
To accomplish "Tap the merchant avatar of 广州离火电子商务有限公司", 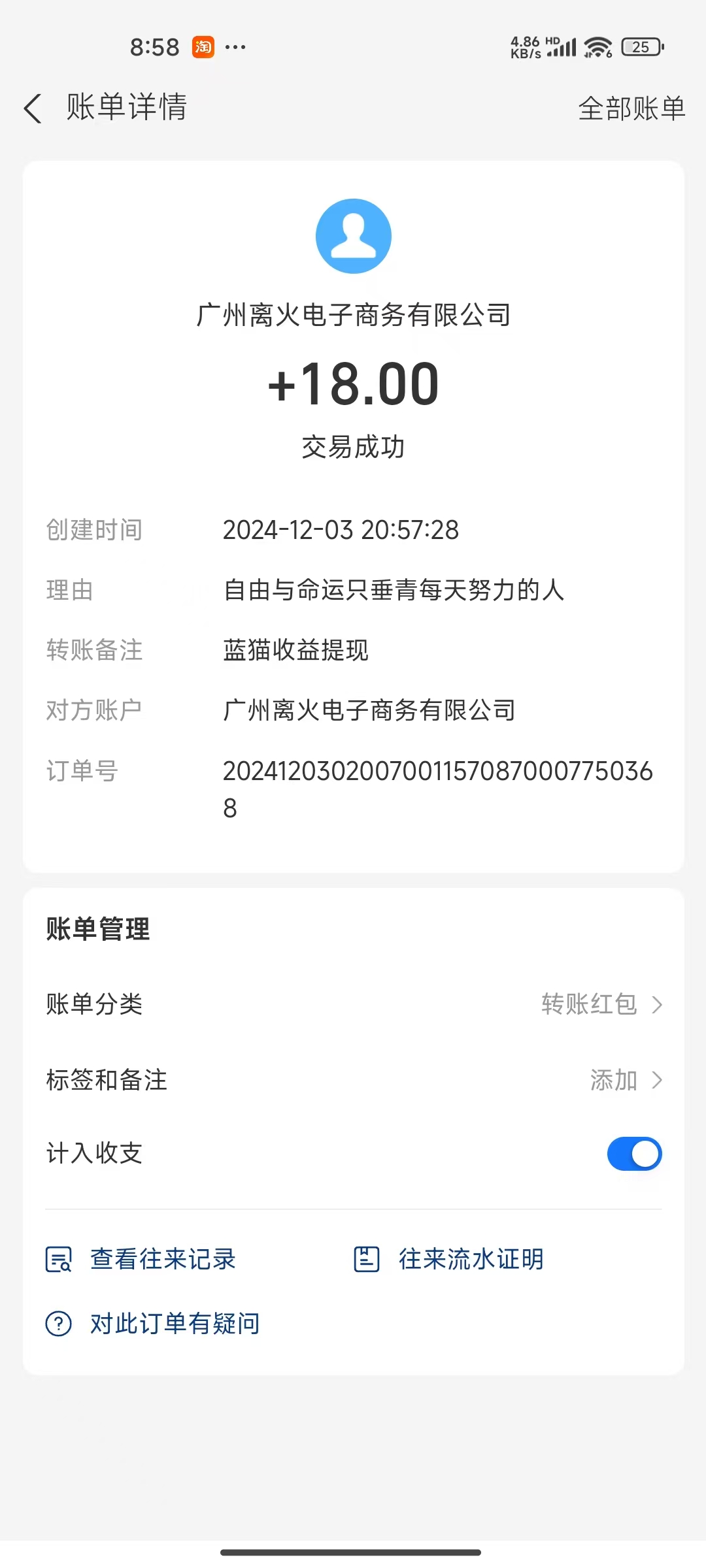I will 354,236.
